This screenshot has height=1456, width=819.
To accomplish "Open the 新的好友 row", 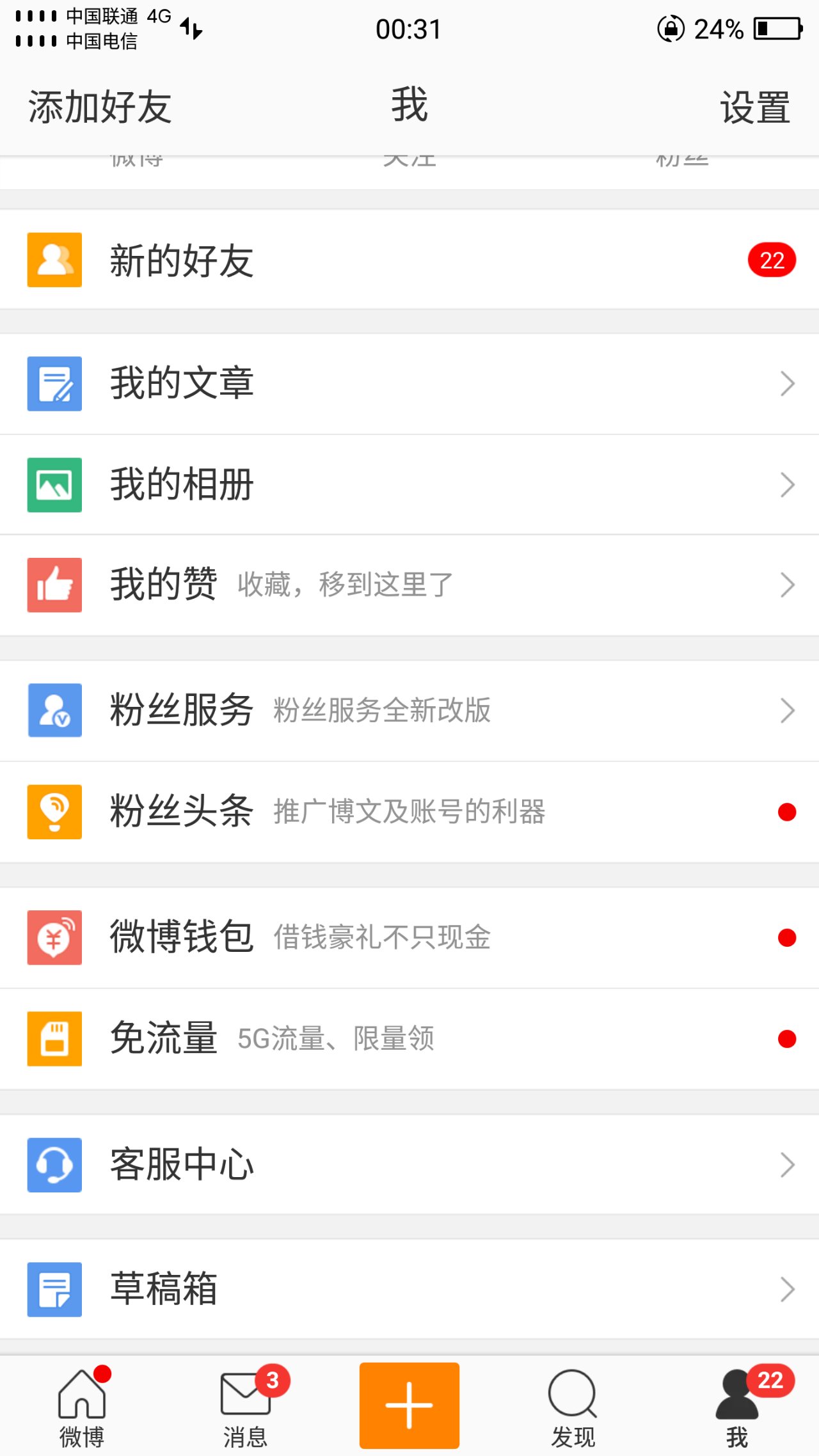I will pyautogui.click(x=409, y=260).
